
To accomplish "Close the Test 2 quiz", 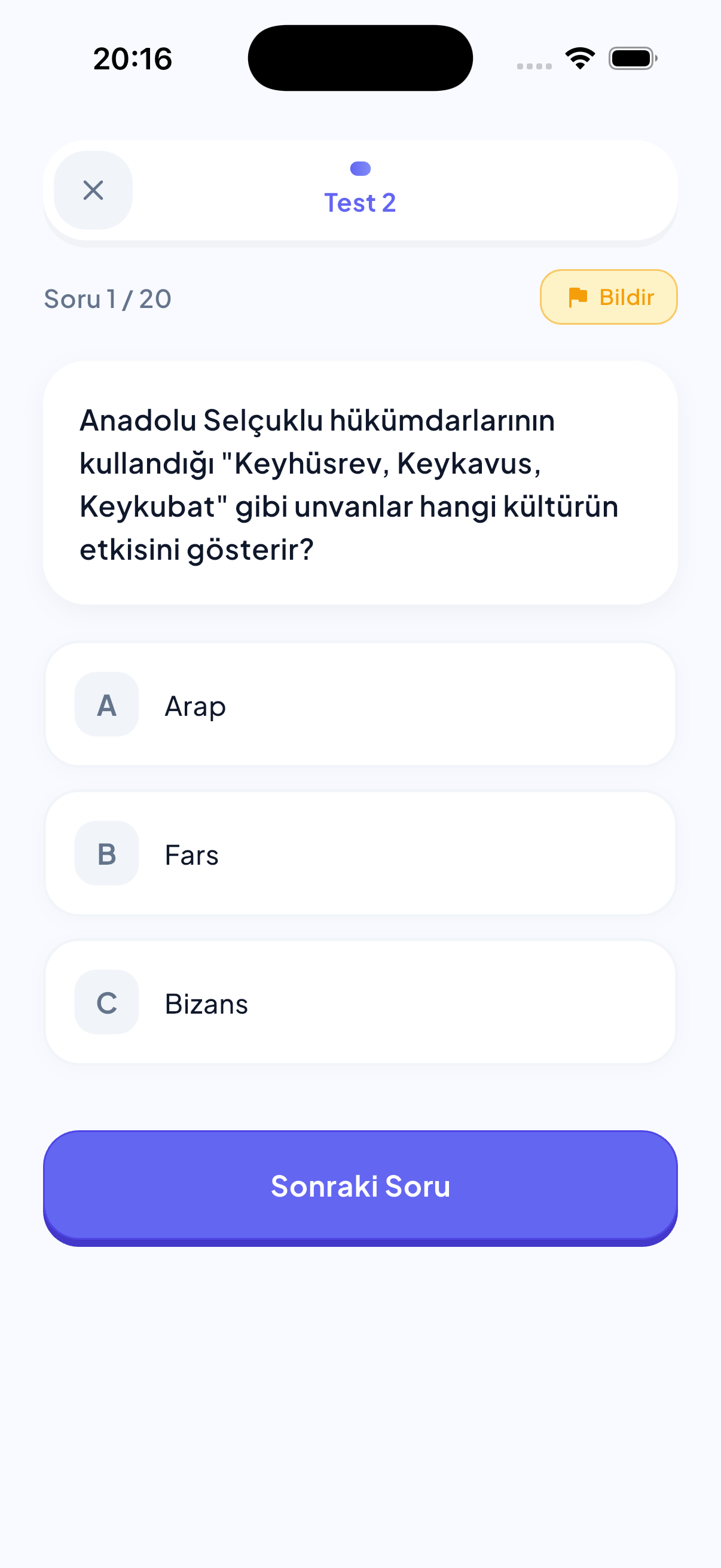I will 93,190.
